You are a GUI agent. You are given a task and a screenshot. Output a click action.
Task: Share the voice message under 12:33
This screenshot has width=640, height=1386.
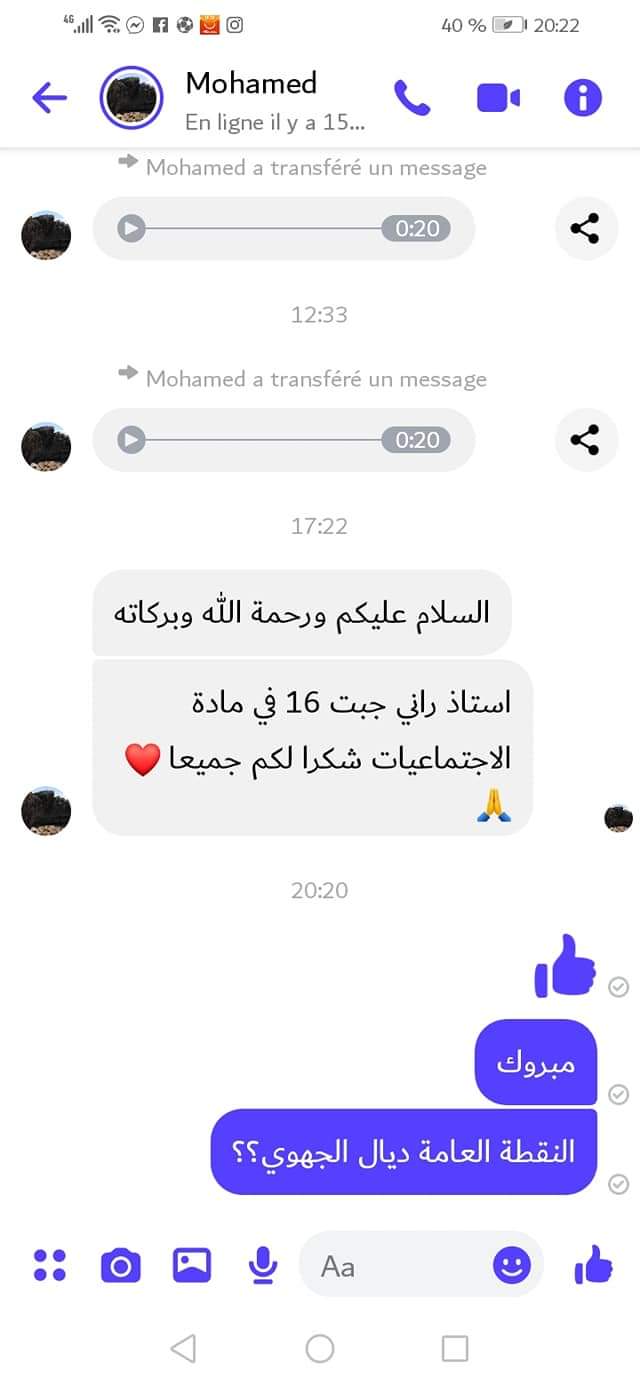coord(586,440)
